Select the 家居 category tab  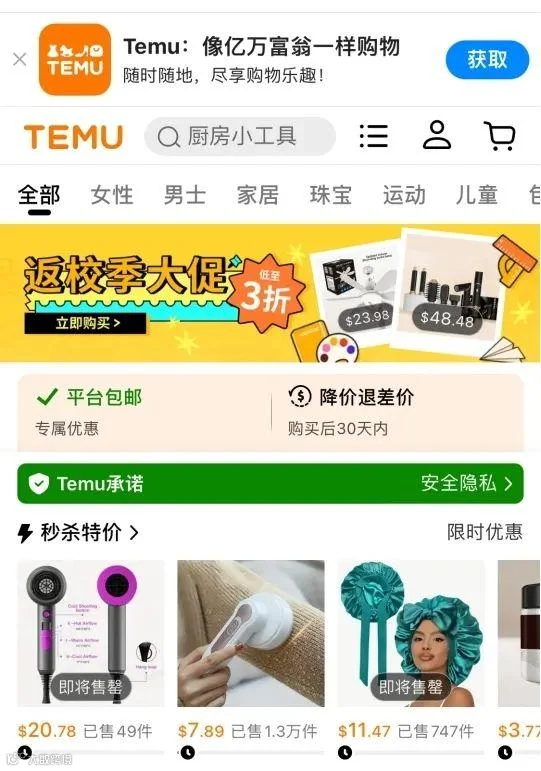[x=258, y=195]
